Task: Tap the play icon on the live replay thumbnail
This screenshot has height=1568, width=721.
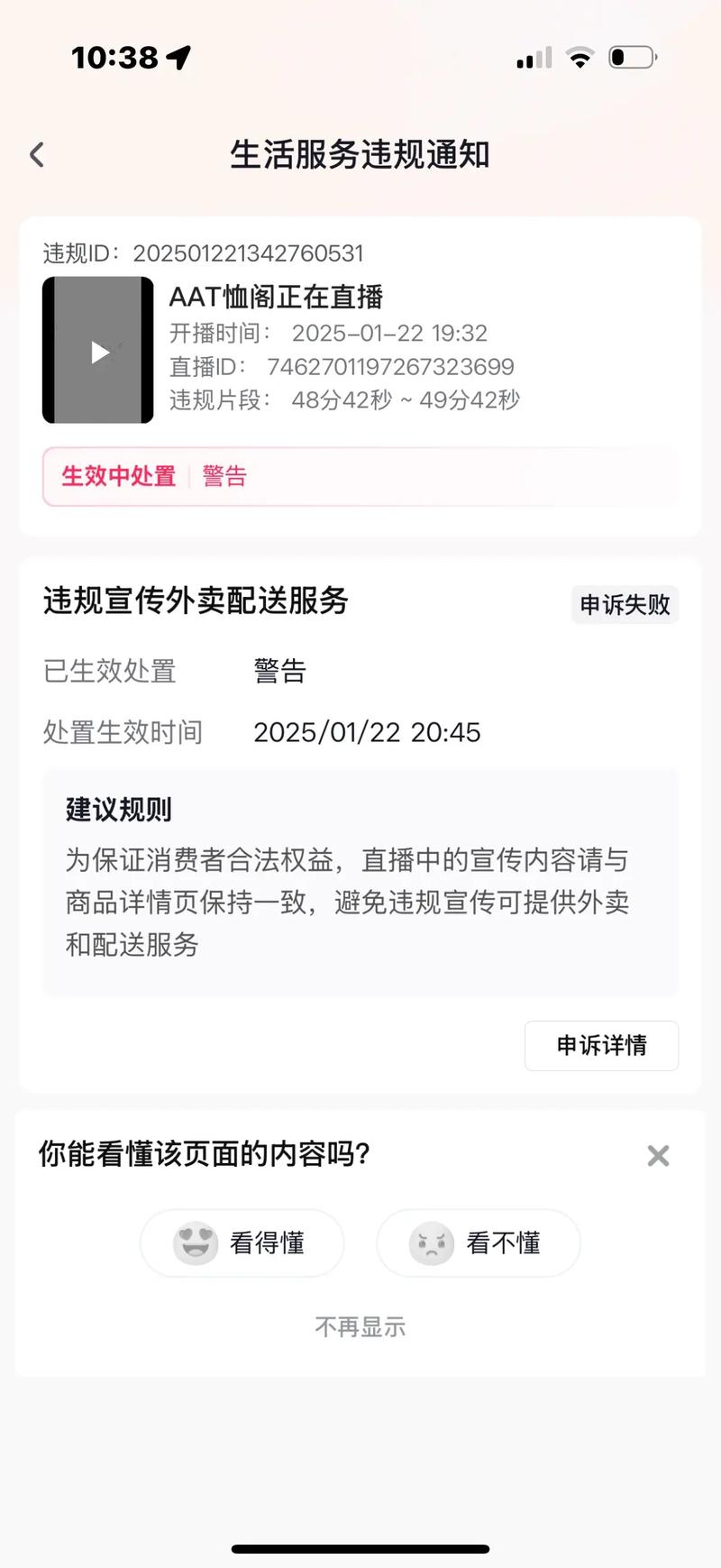Action: click(97, 352)
